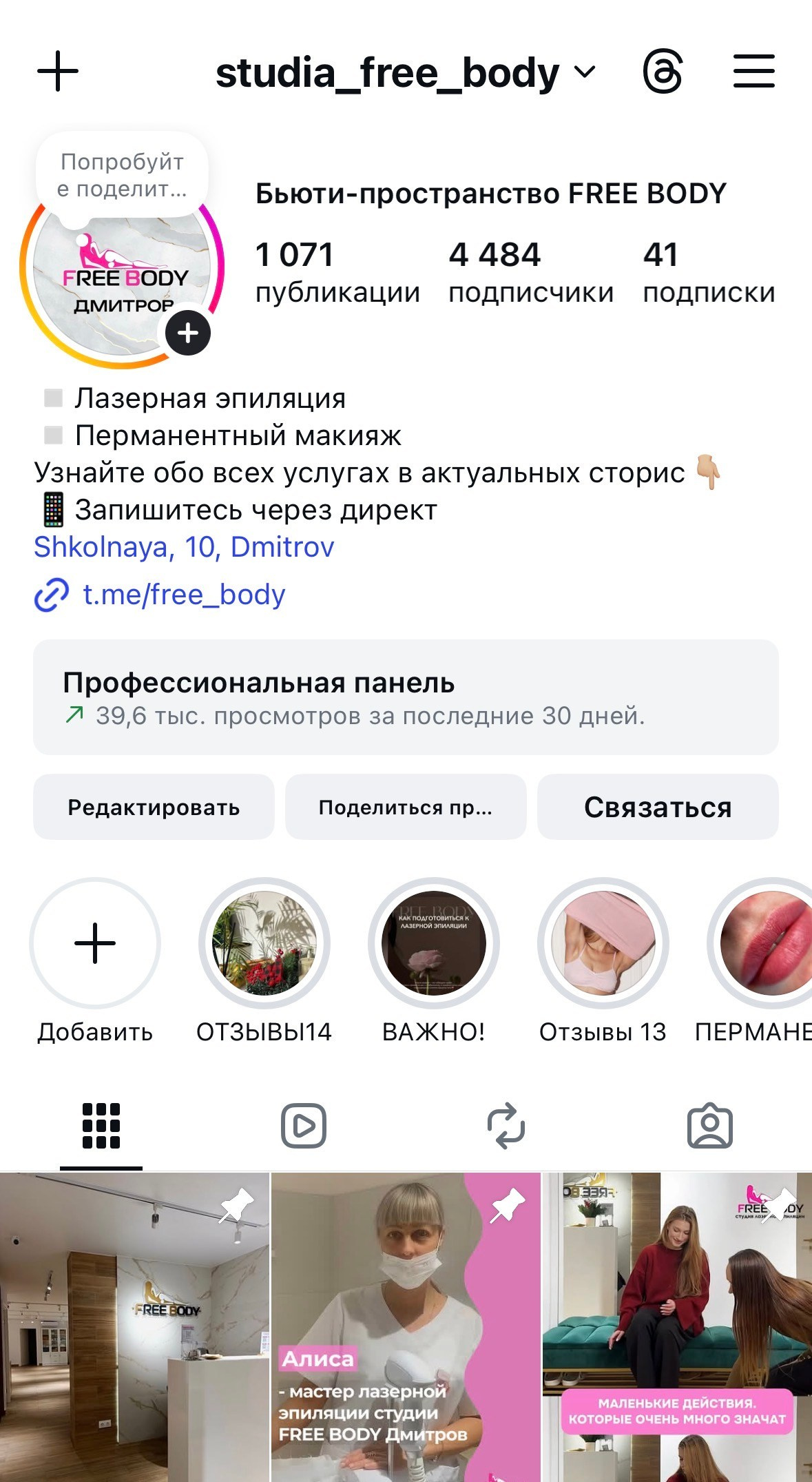812x1482 pixels.
Task: Open the studia_free_body account switcher chevron
Action: click(x=585, y=72)
